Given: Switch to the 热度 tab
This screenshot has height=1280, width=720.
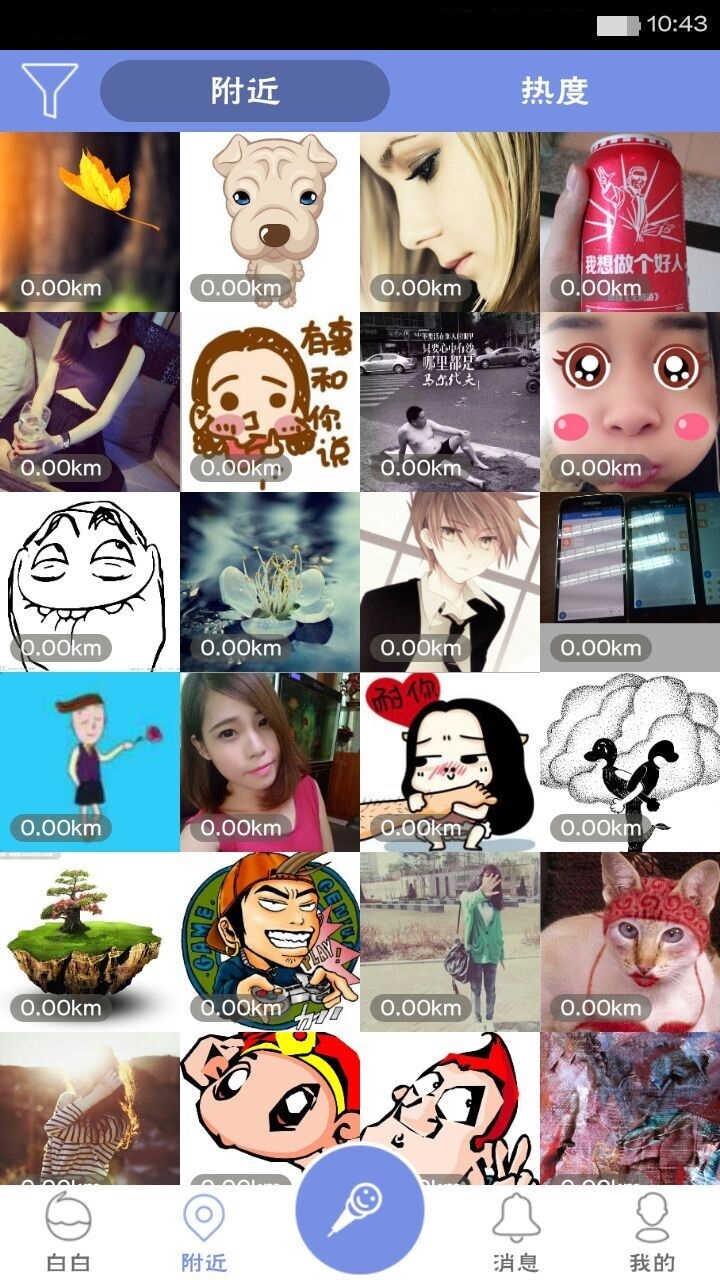Looking at the screenshot, I should click(x=554, y=91).
